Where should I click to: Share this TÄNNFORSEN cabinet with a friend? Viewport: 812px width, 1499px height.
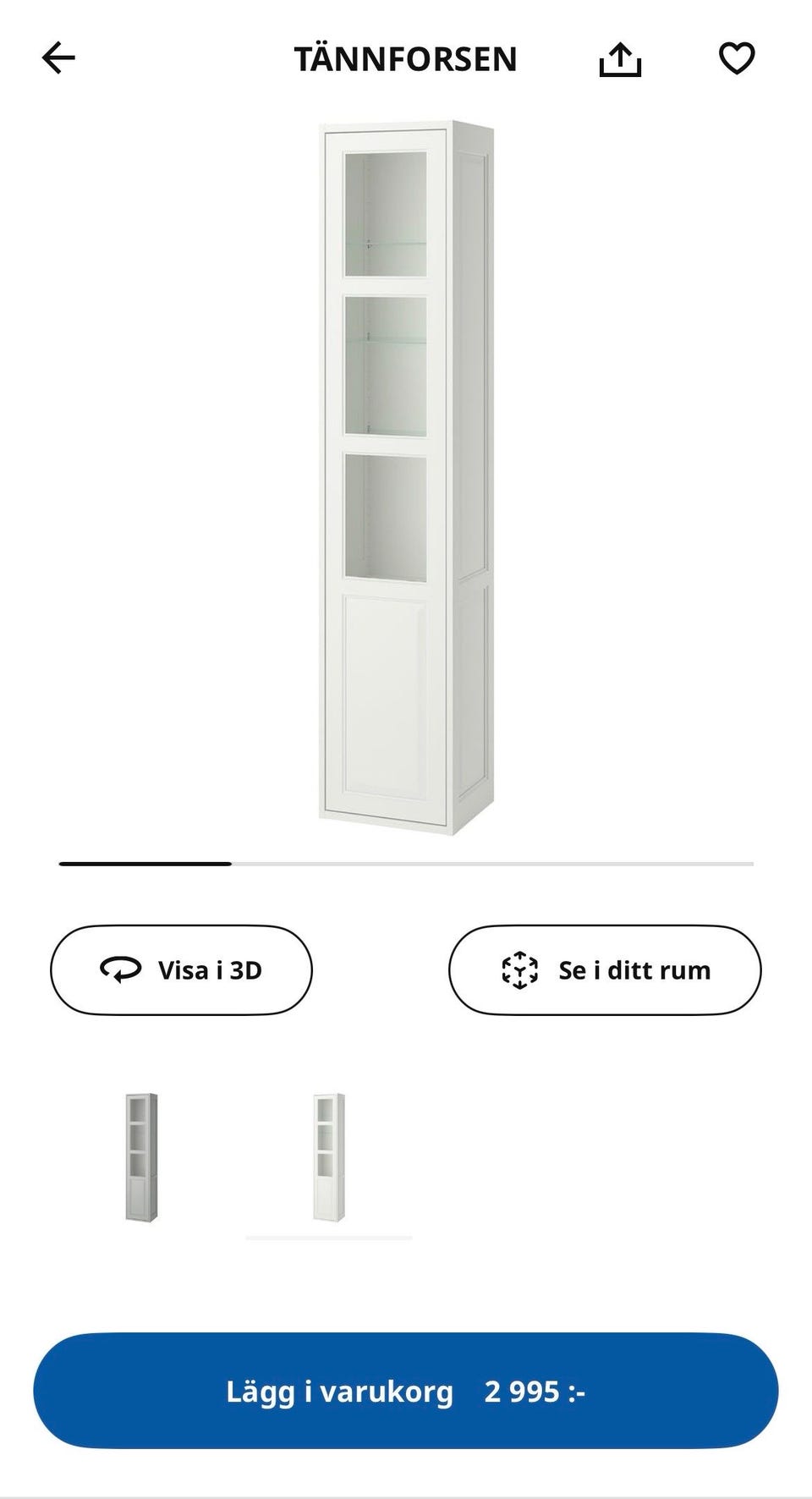[x=622, y=58]
